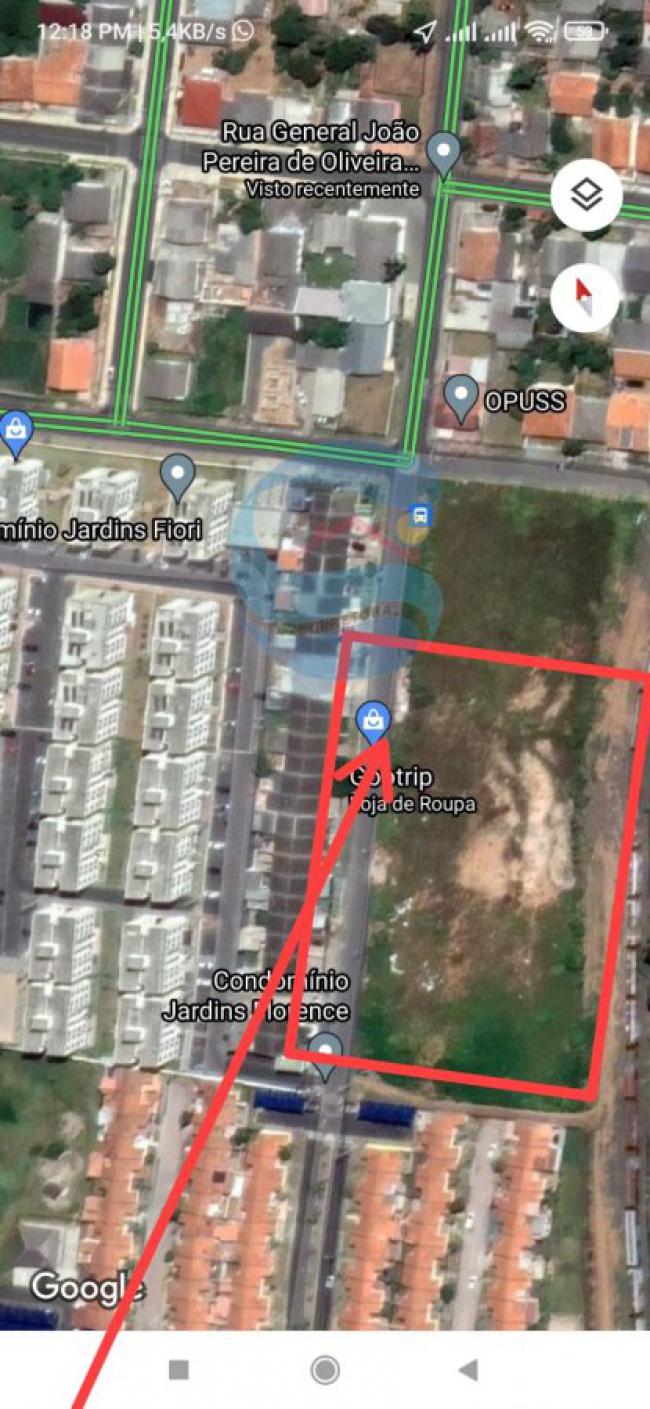Go back using the system back button
Viewport: 650px width, 1409px height.
point(467,1369)
